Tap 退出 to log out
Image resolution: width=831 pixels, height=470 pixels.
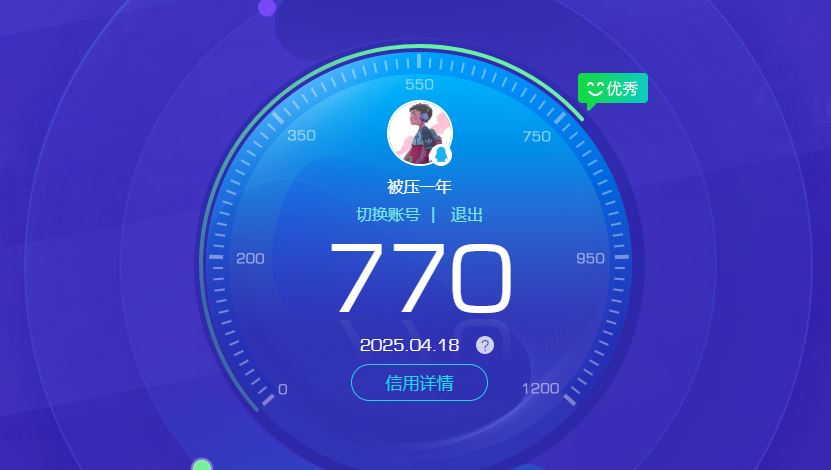466,215
